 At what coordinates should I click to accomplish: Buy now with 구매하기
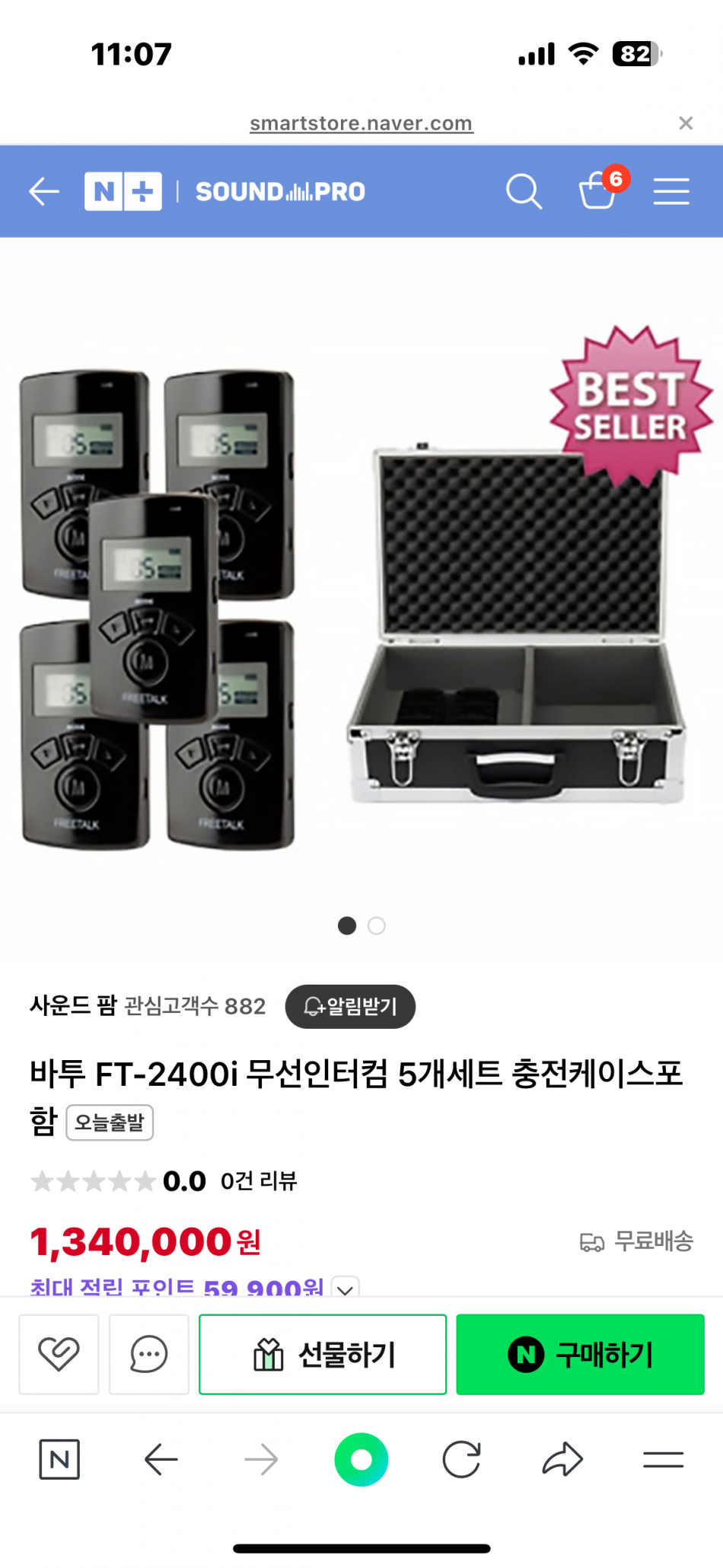(580, 1354)
